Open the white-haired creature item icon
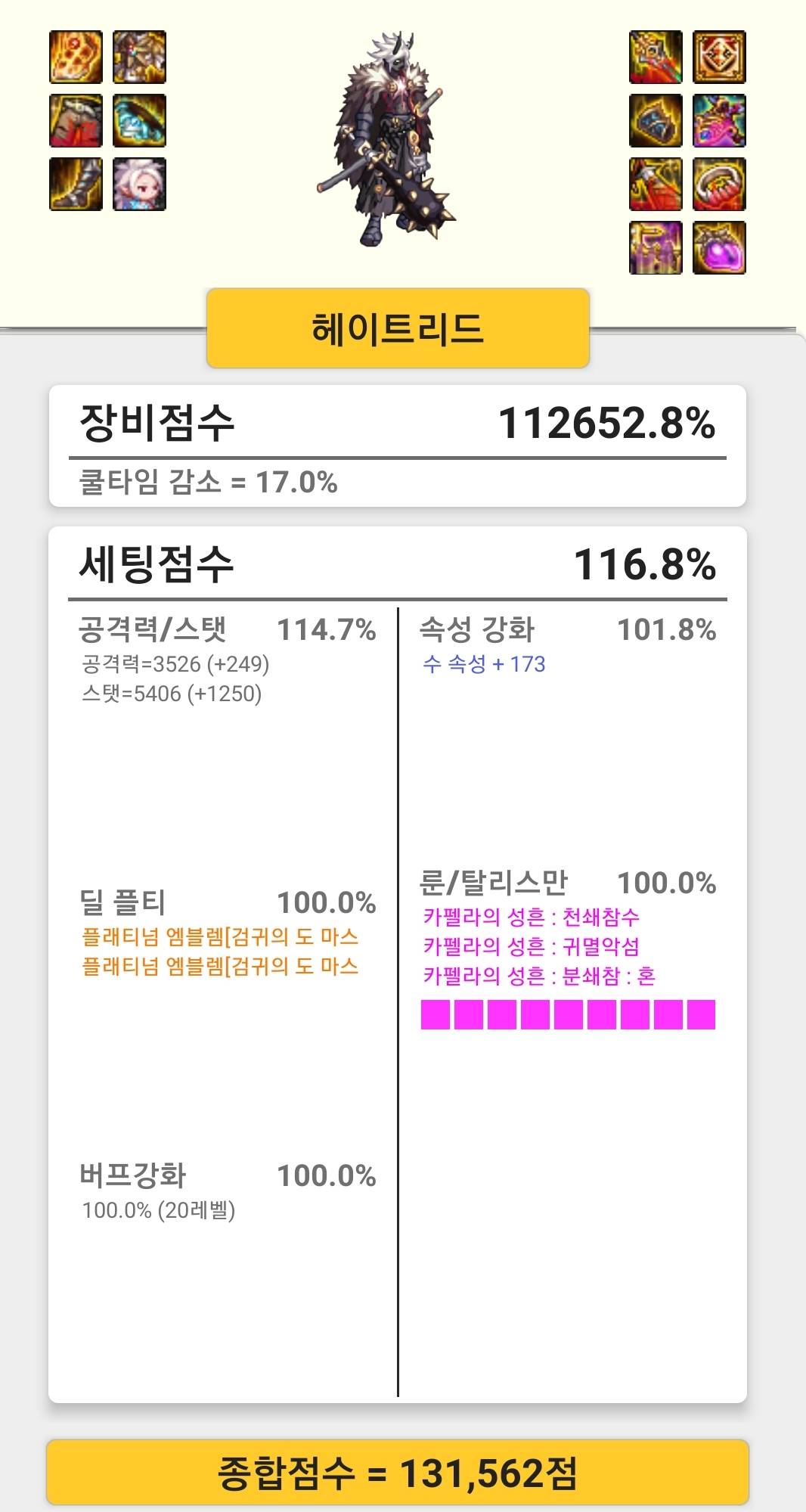Image resolution: width=806 pixels, height=1512 pixels. [x=139, y=184]
